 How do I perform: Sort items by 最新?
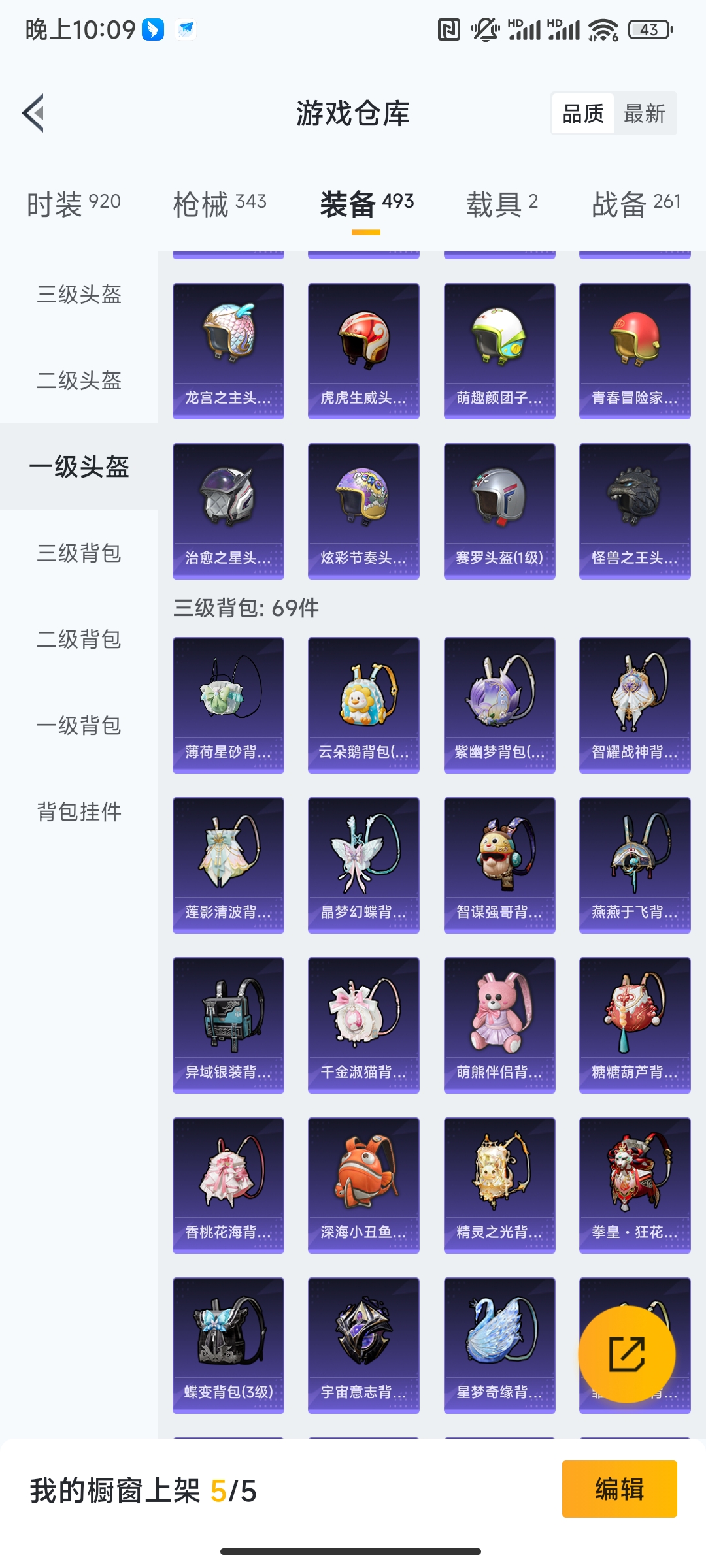pyautogui.click(x=644, y=114)
